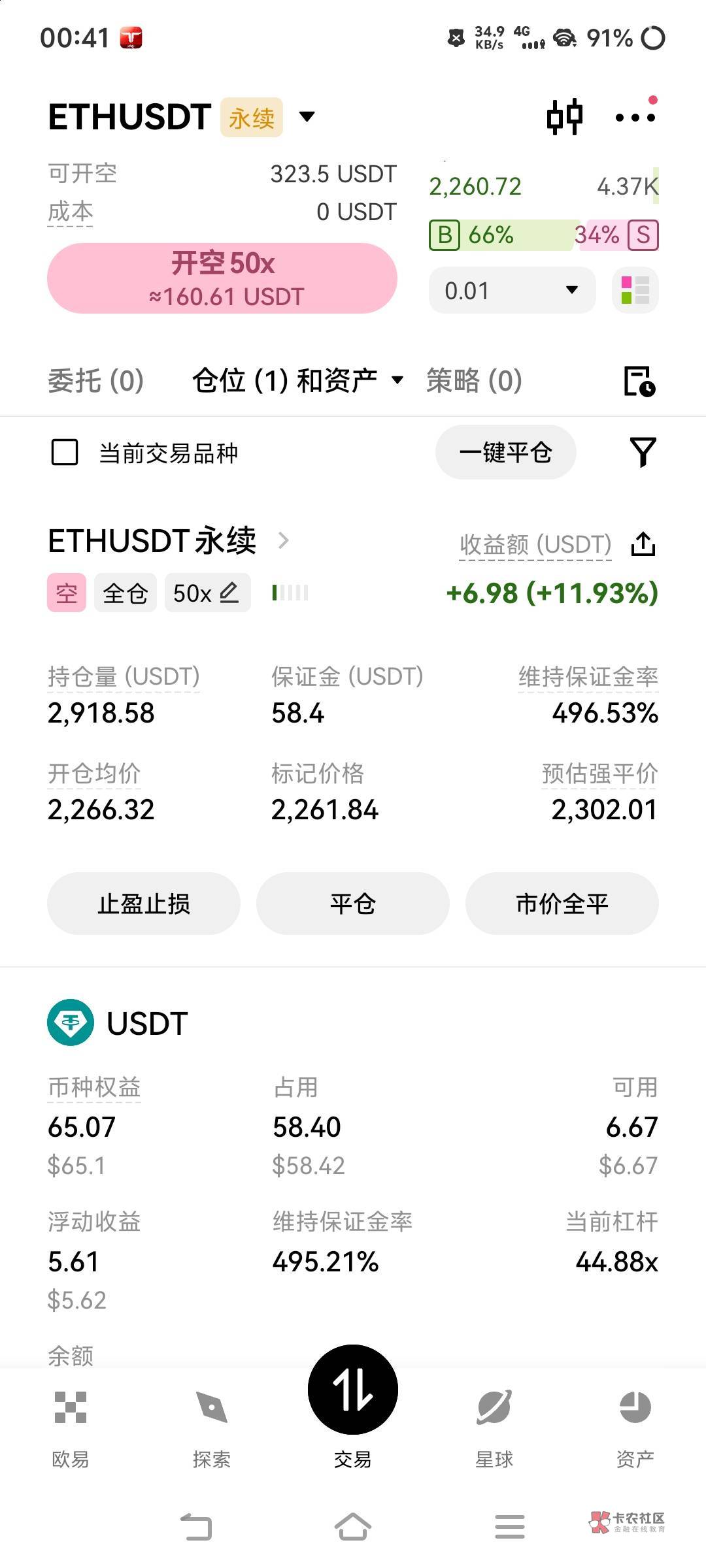Expand the ETHUSDT trading pair dropdown
Viewport: 706px width, 1568px height.
click(x=307, y=117)
